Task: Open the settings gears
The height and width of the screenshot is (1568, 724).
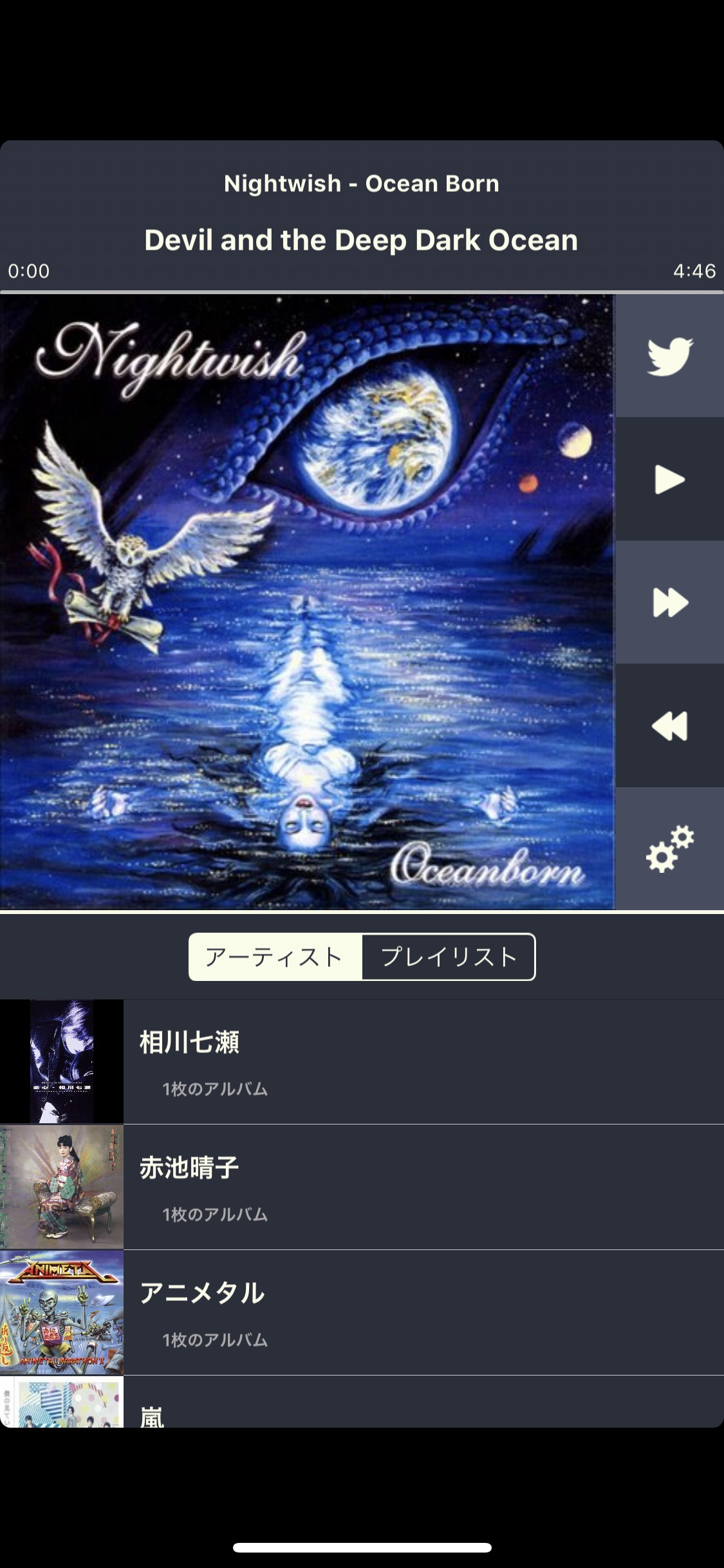Action: tap(669, 849)
